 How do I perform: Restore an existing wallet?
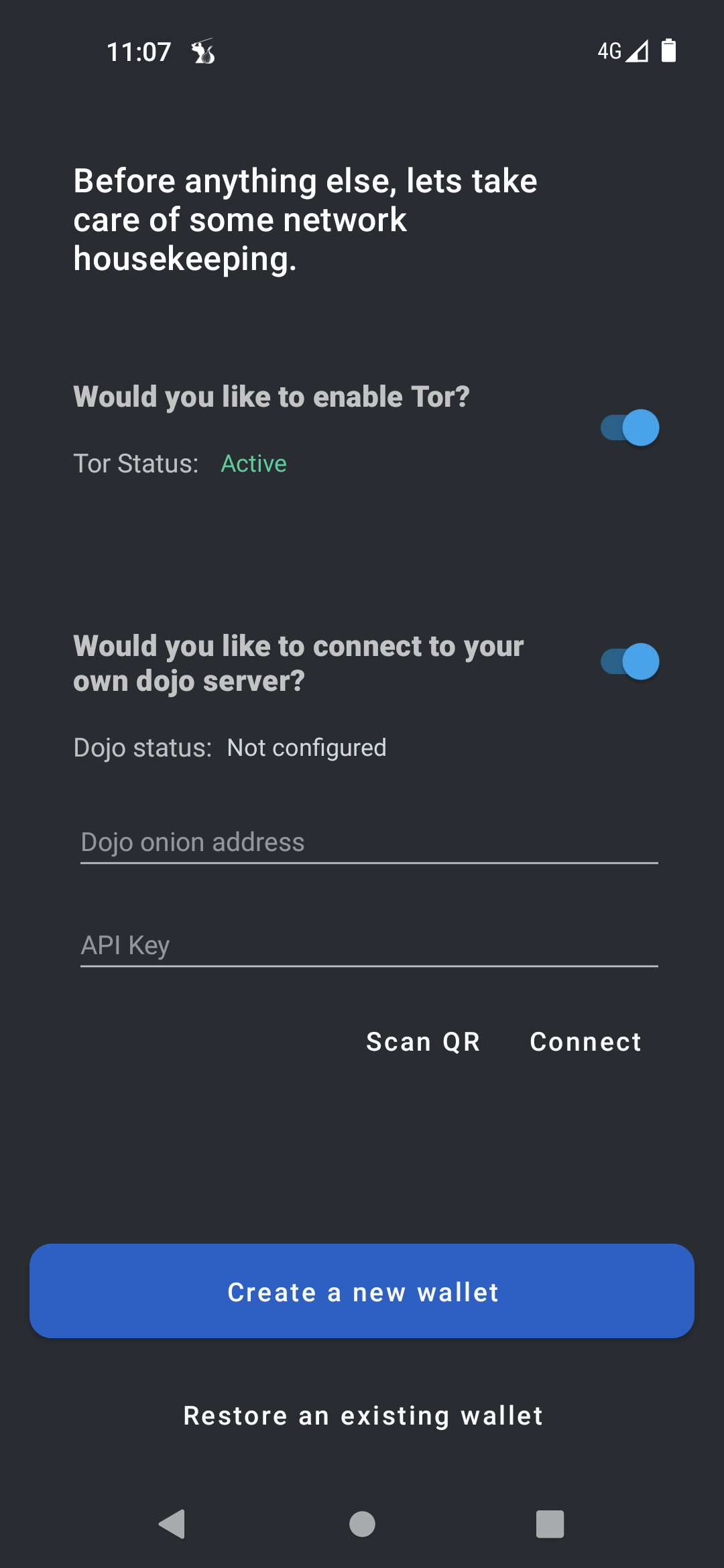pos(363,1416)
